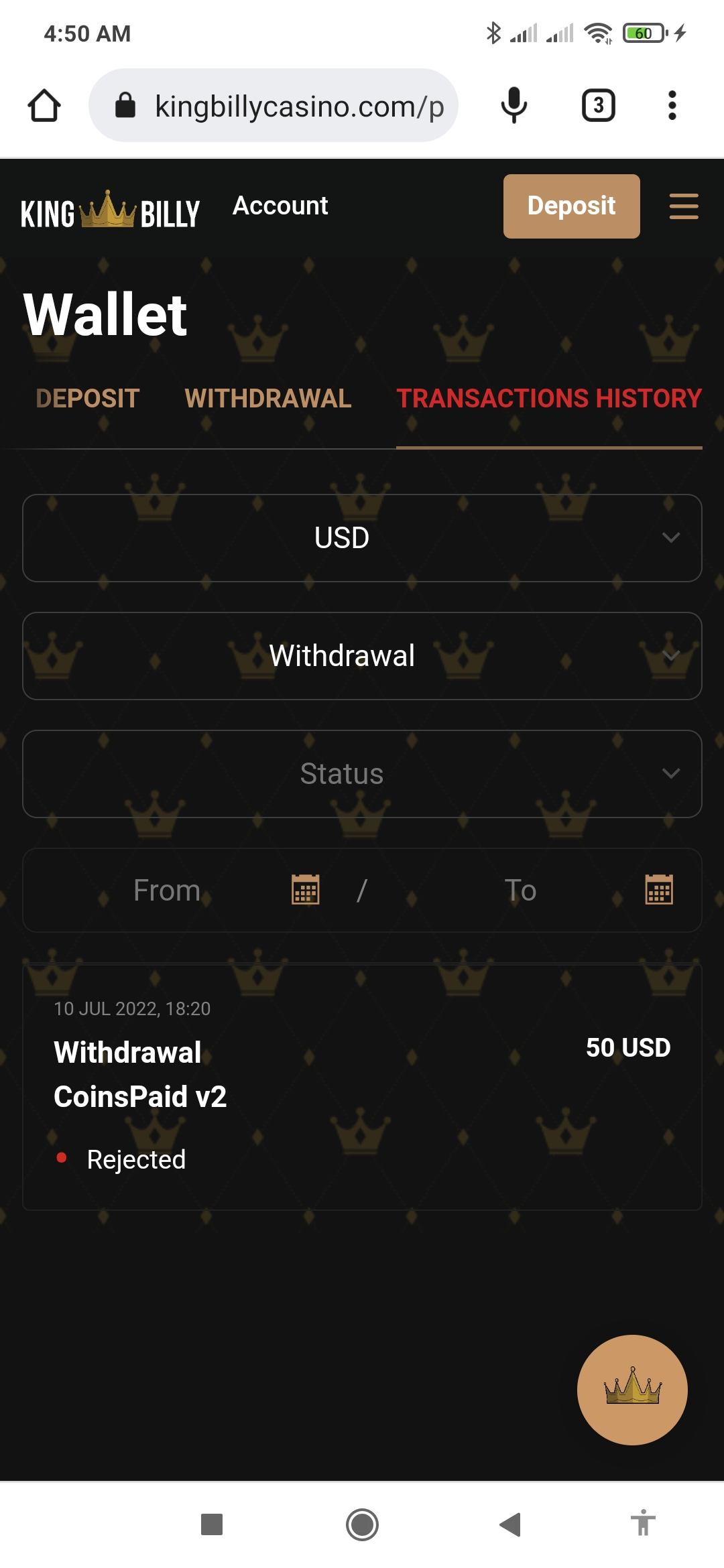Open the browser overflow menu
Screen dimensions: 724x1568
pyautogui.click(x=672, y=106)
